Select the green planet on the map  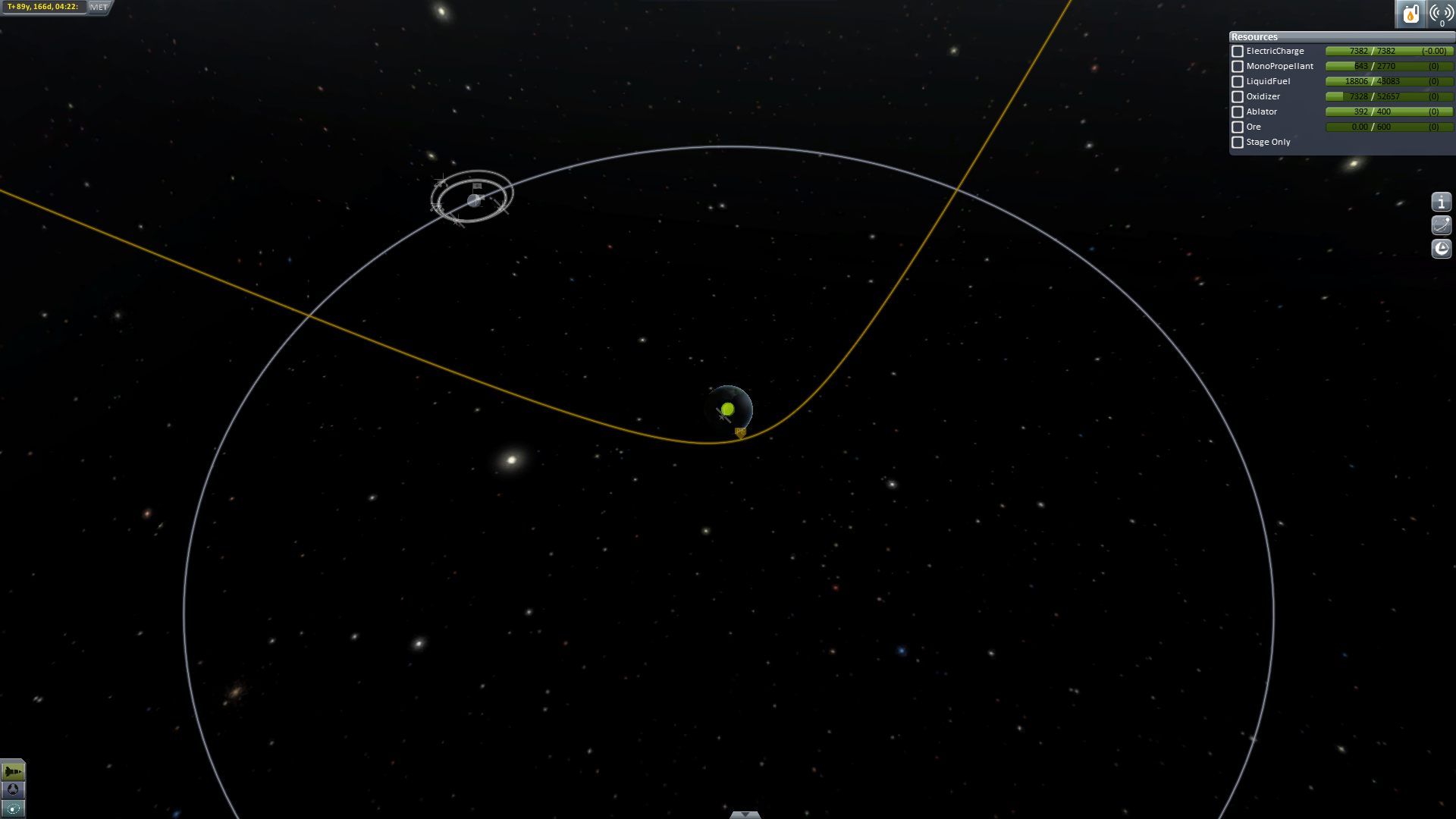(728, 409)
